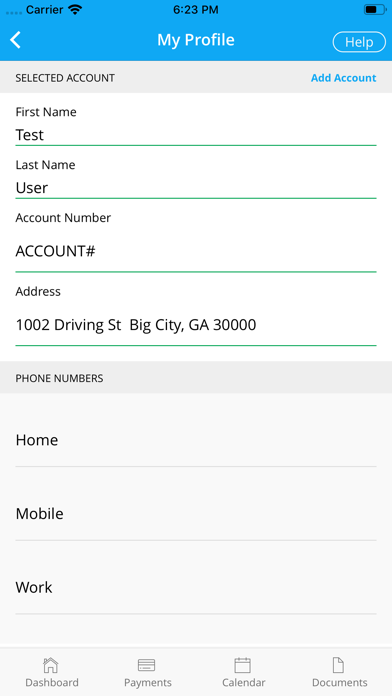Go to the Calendar tab
The width and height of the screenshot is (392, 696).
point(243,672)
